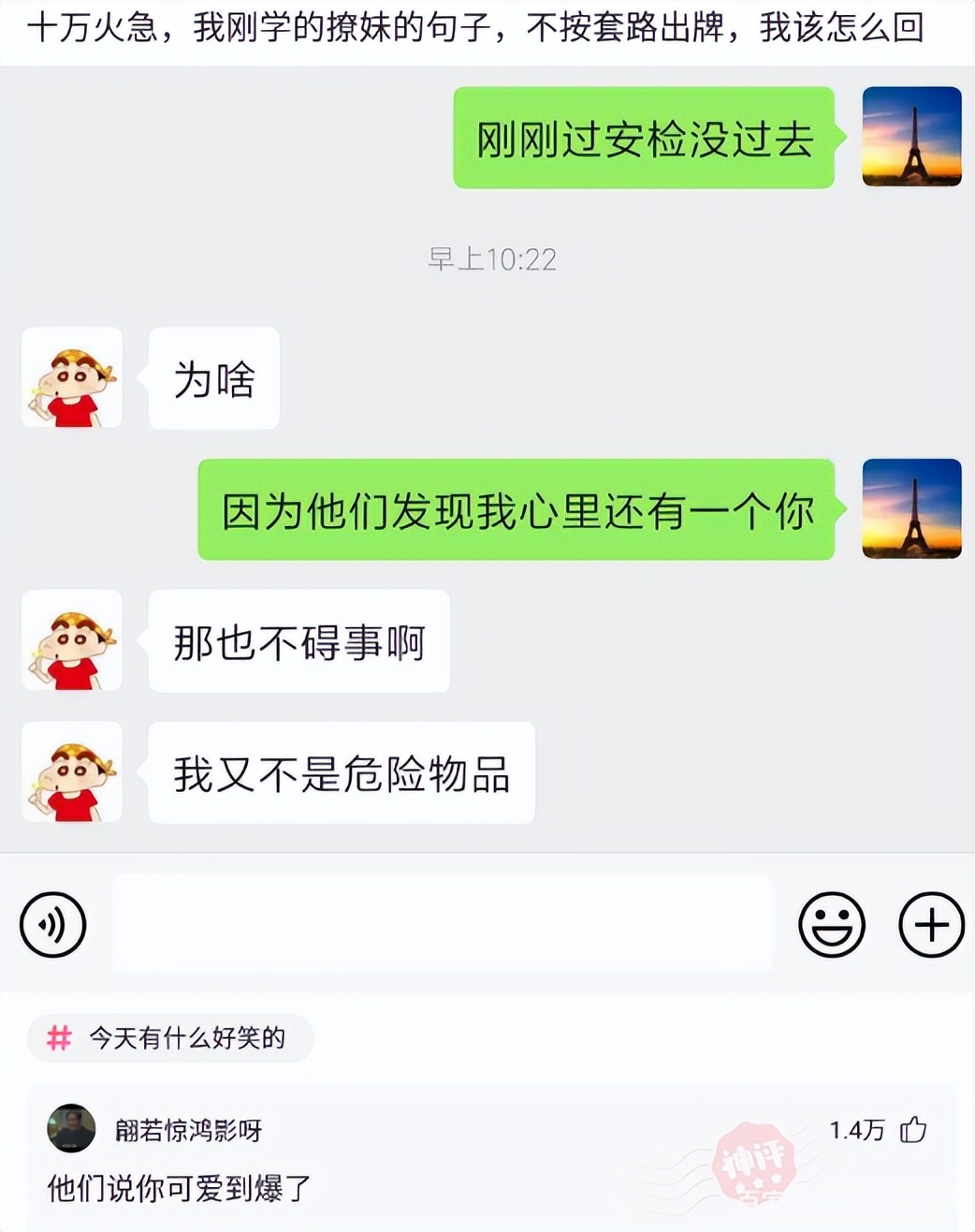Select the voice message icon

pos(53,924)
